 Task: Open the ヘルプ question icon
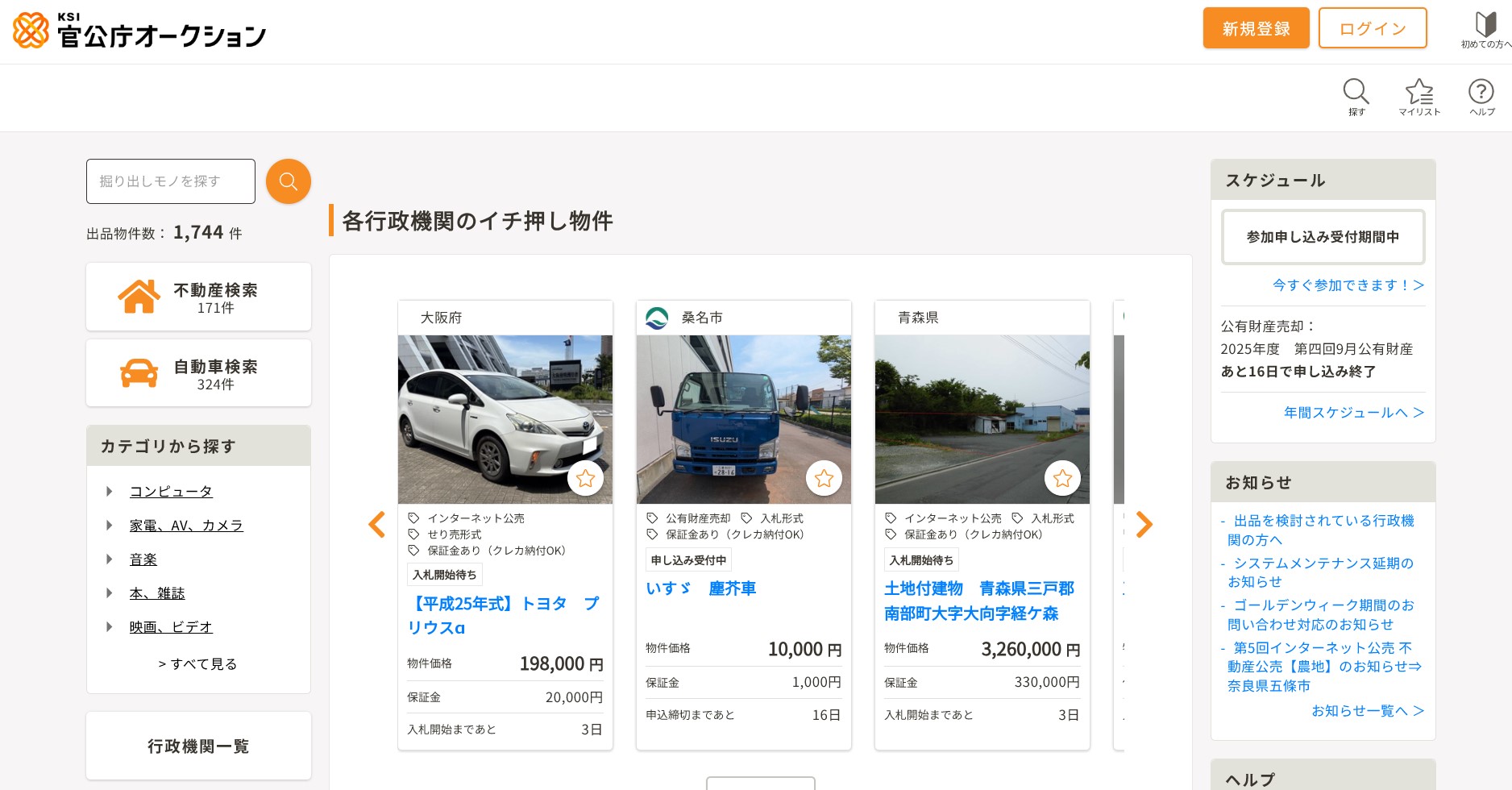click(x=1481, y=97)
